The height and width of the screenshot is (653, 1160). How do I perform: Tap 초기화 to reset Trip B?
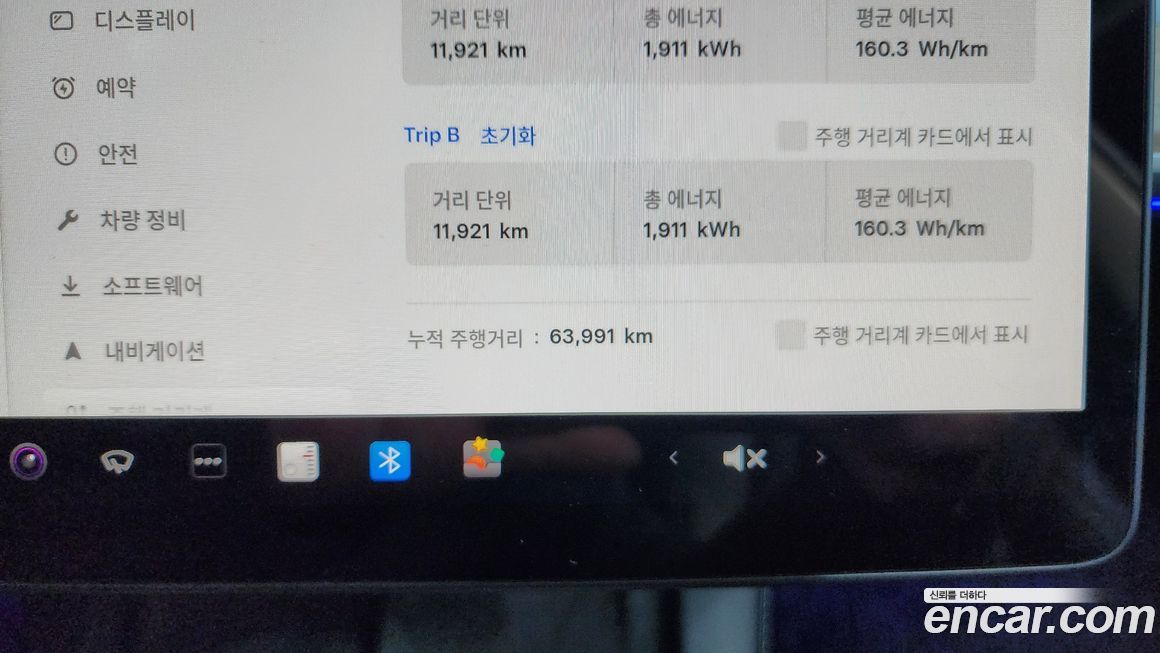507,135
